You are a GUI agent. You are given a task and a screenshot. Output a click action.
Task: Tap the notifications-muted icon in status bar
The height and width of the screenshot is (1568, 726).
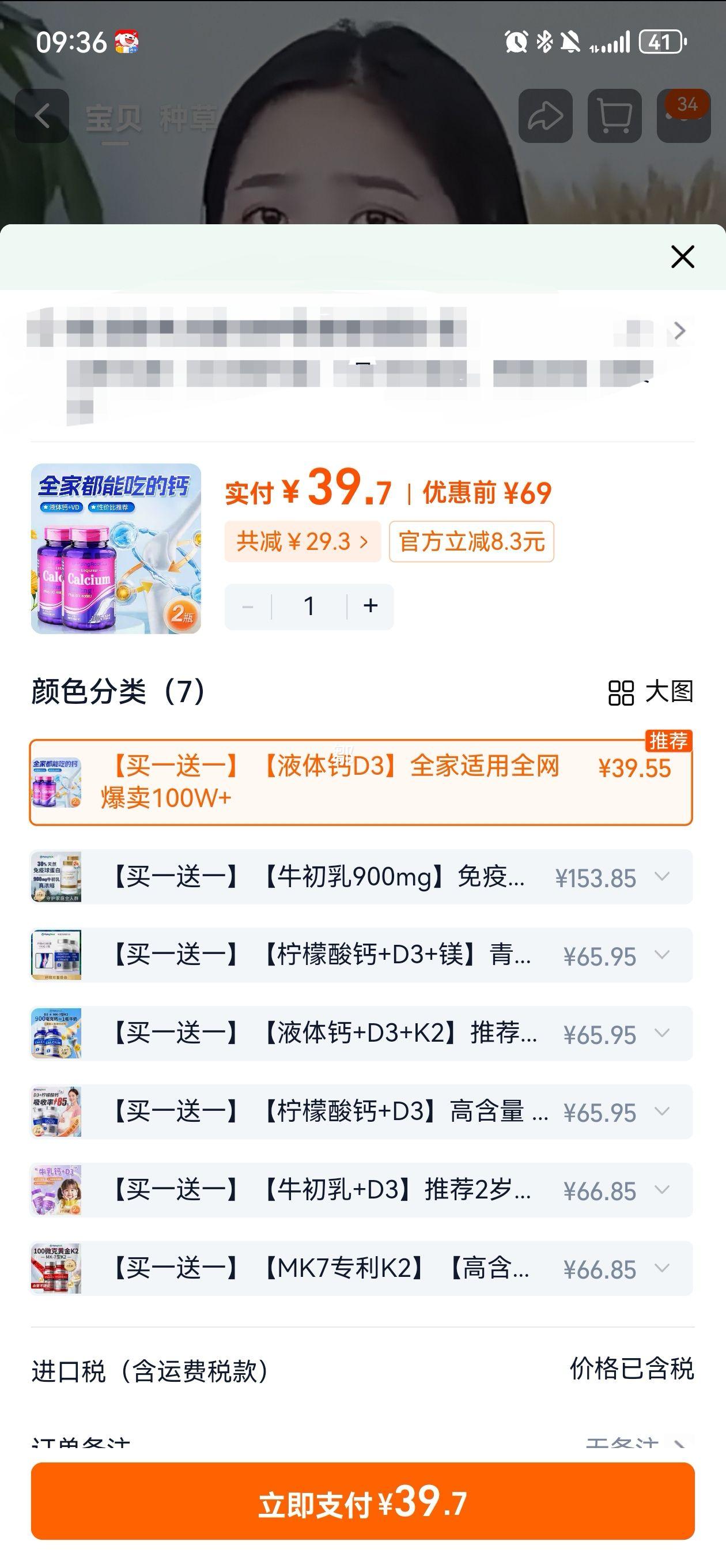[x=571, y=42]
